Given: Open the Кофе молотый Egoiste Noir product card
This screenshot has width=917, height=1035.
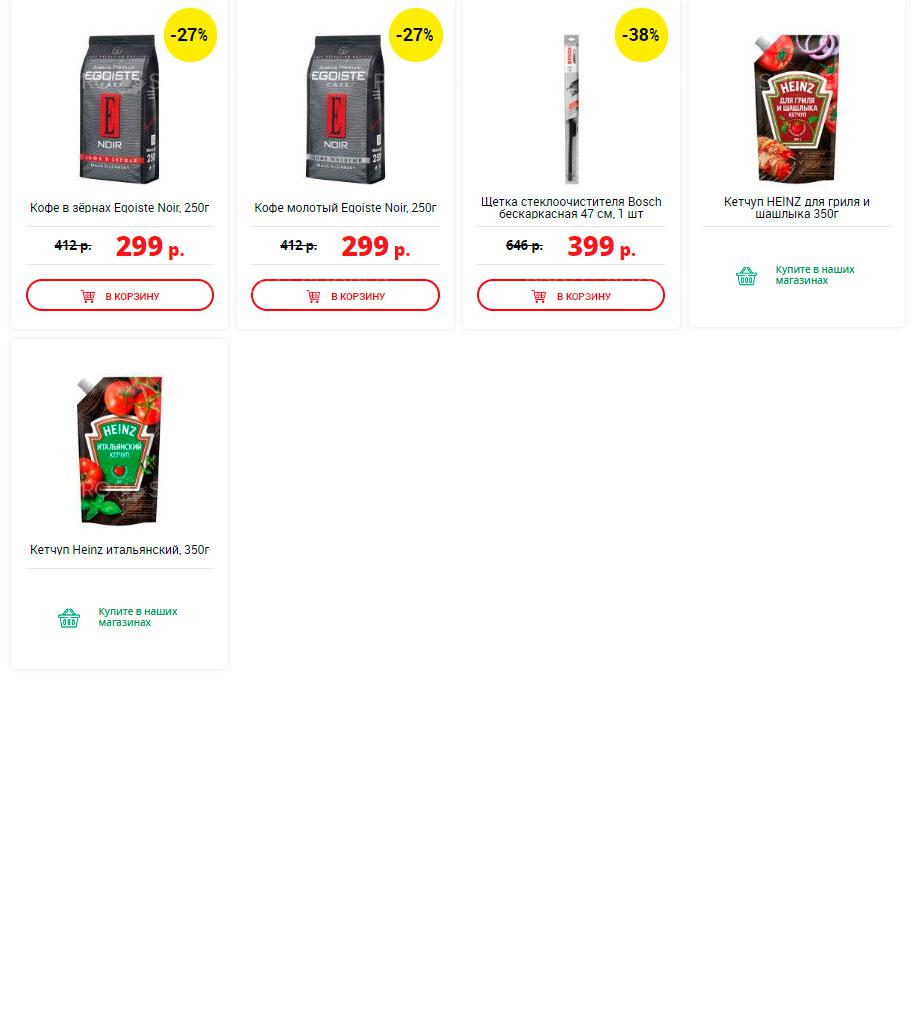Looking at the screenshot, I should (x=345, y=207).
